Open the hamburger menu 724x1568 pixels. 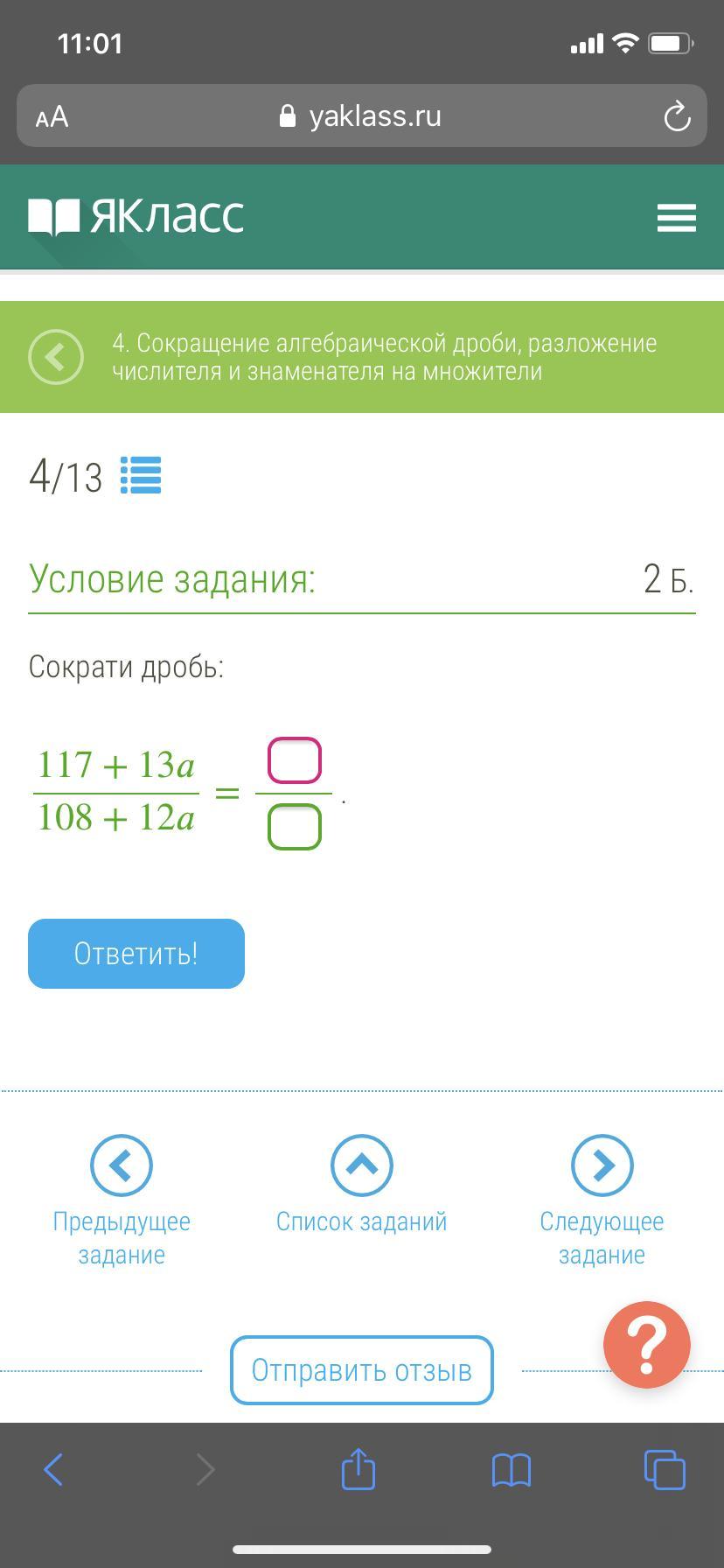(x=676, y=217)
